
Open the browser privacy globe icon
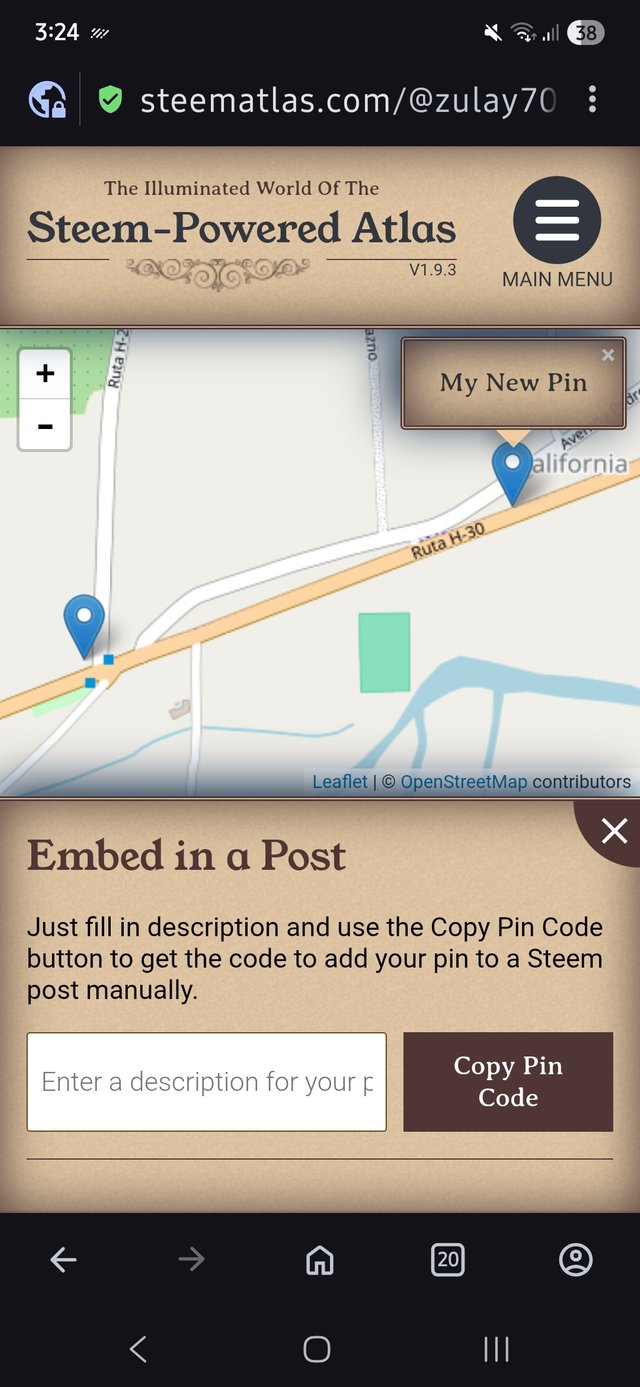click(x=47, y=100)
